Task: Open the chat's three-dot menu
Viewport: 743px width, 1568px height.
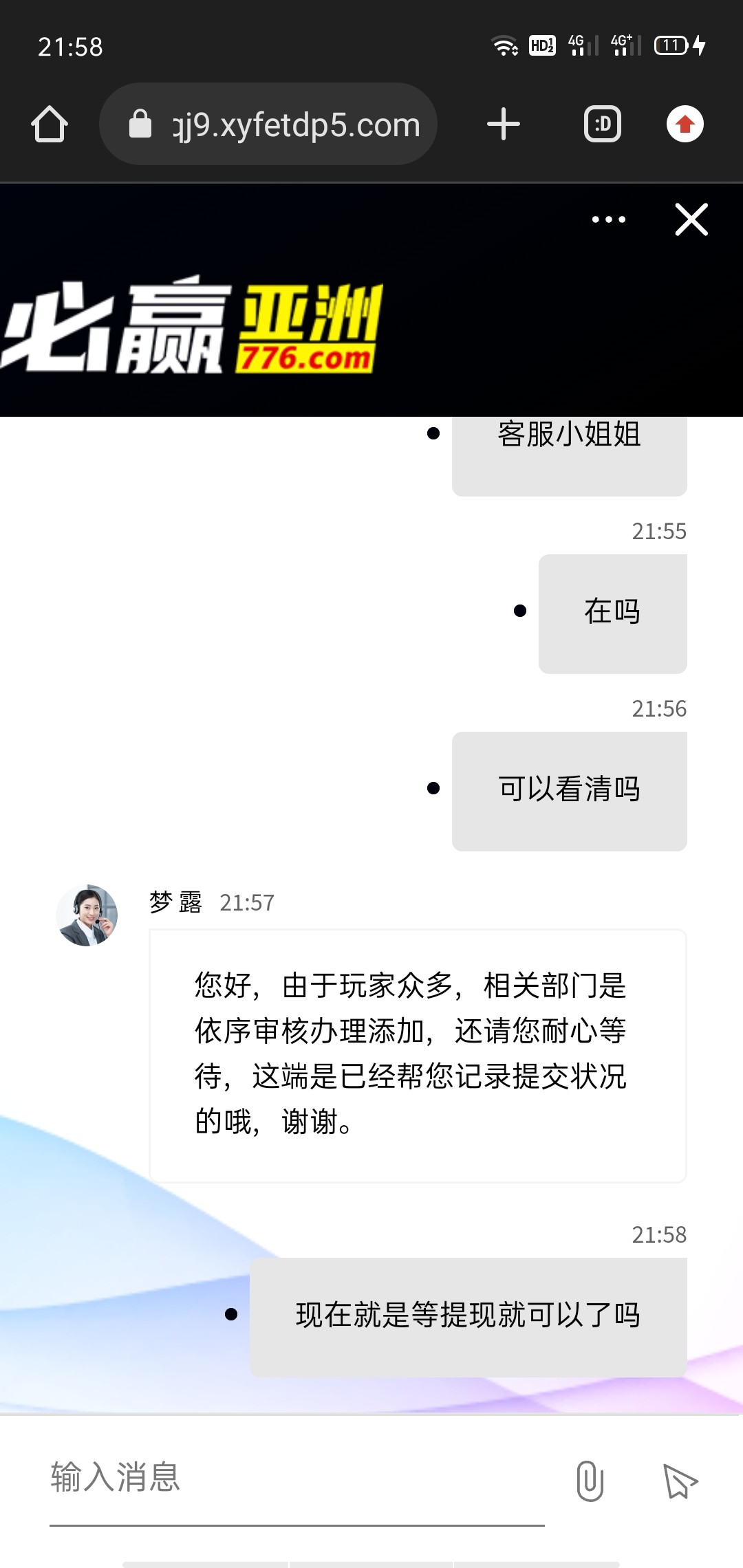Action: point(609,220)
